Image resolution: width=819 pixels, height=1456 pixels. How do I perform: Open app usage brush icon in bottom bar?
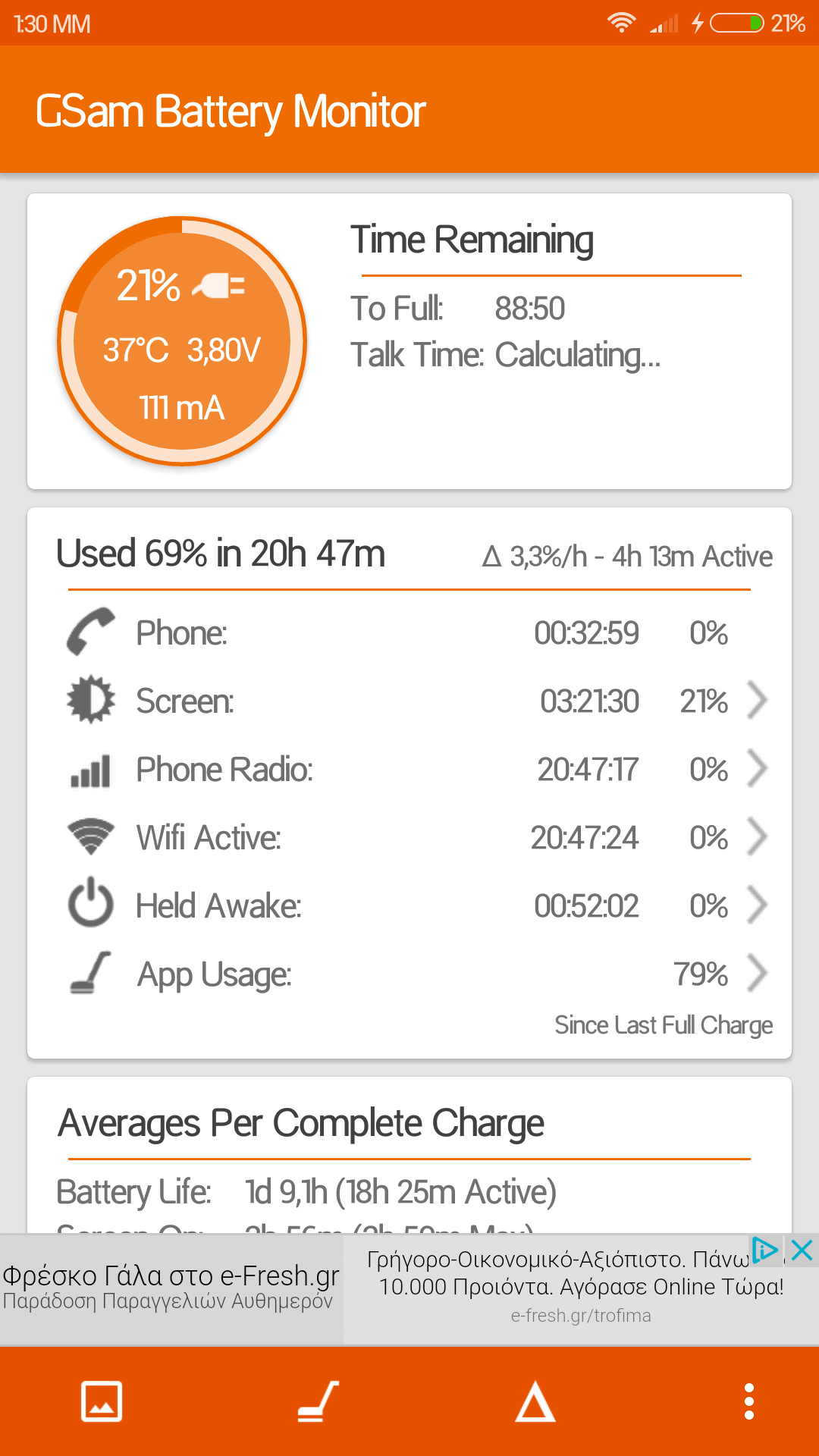click(318, 1401)
